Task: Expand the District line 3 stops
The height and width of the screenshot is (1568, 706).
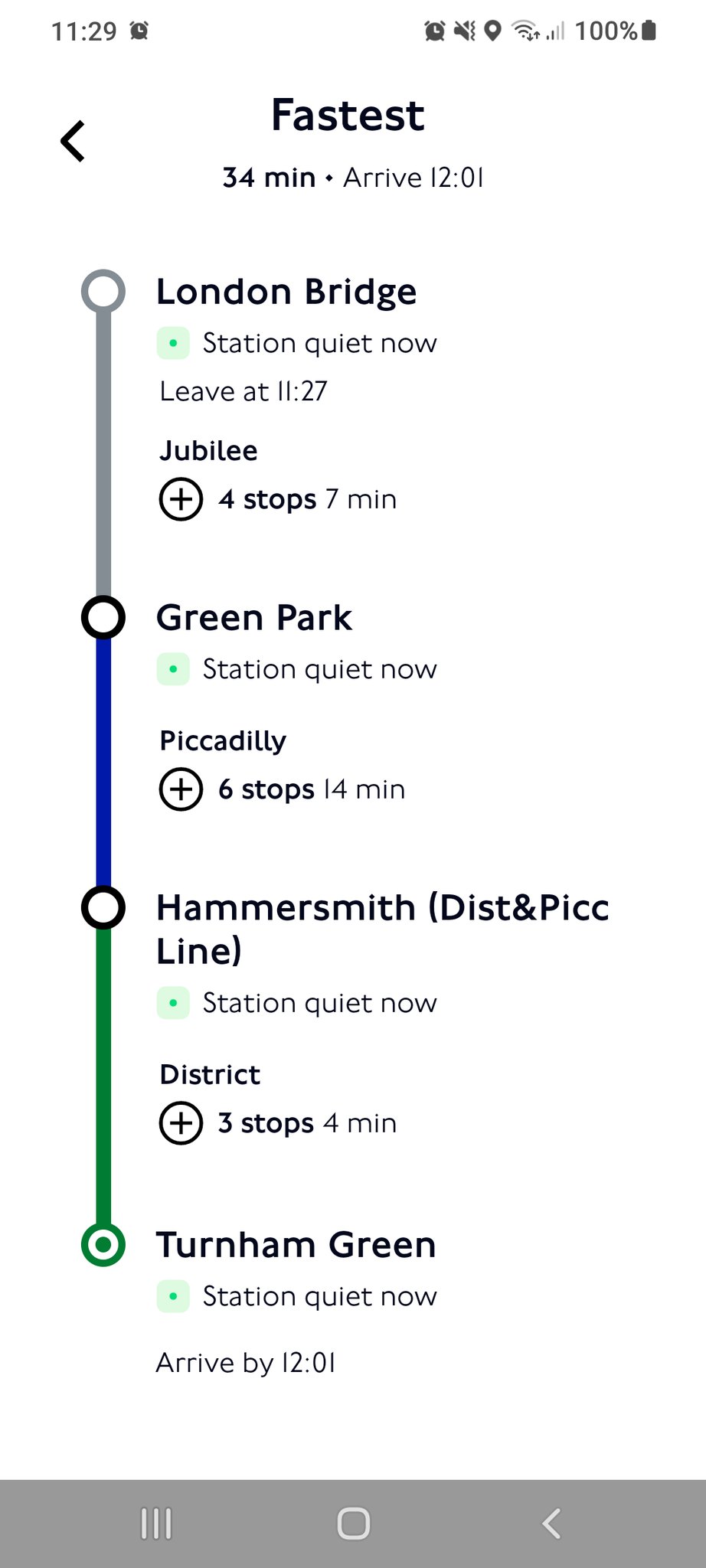Action: click(x=181, y=1123)
